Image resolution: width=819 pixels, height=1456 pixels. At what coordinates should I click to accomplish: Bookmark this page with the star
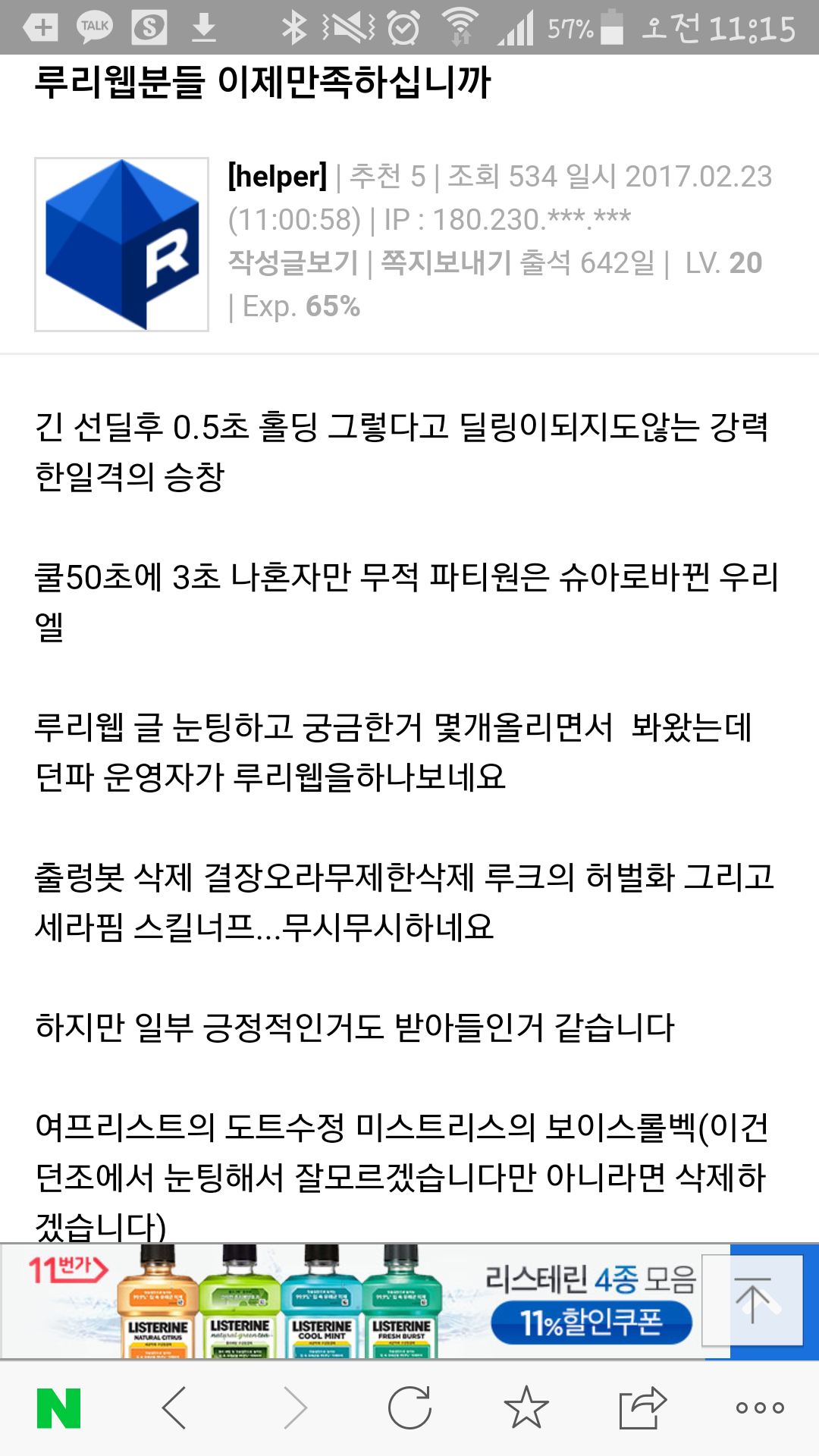(526, 1407)
